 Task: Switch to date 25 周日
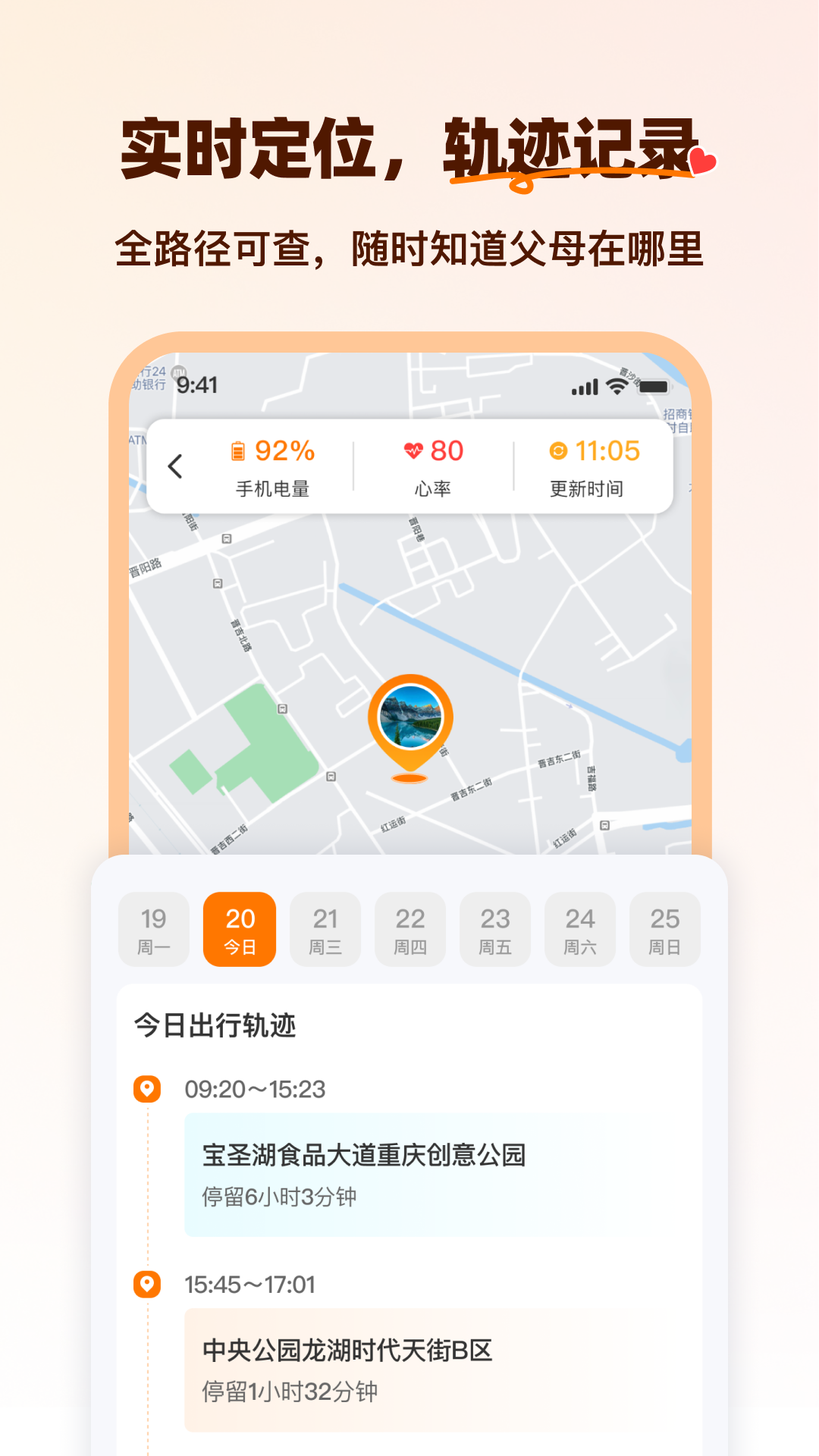pos(665,930)
